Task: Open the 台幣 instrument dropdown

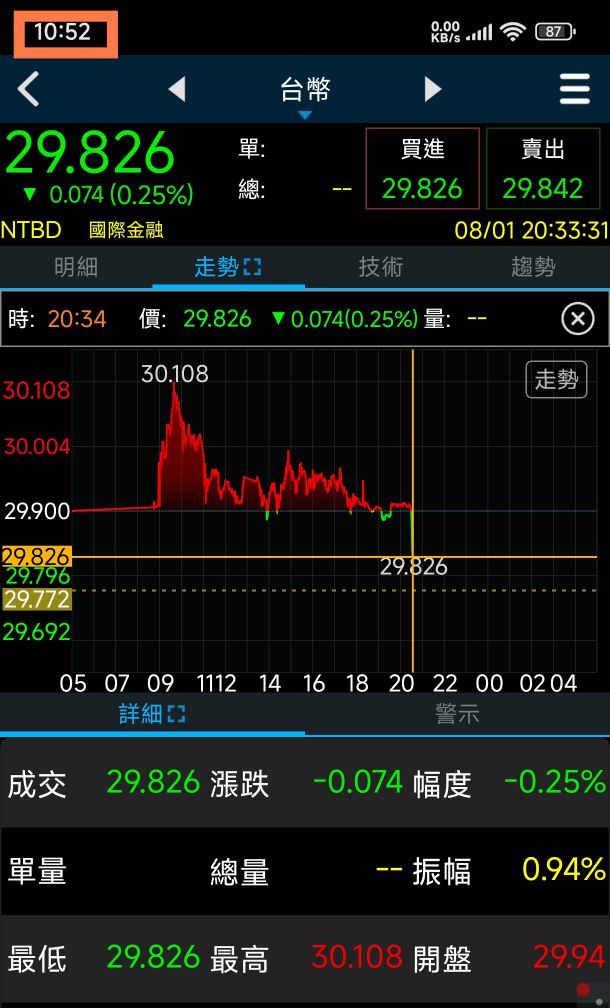Action: coord(305,93)
